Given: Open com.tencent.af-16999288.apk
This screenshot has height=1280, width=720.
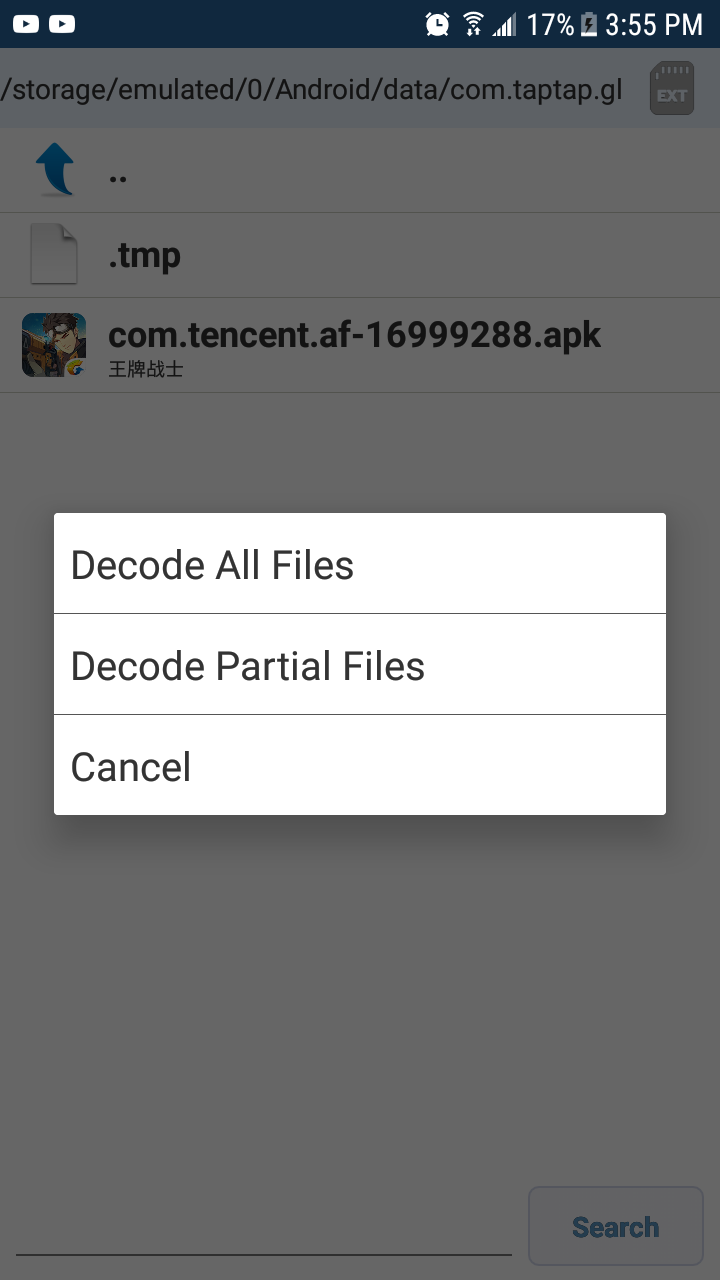Looking at the screenshot, I should click(x=360, y=346).
